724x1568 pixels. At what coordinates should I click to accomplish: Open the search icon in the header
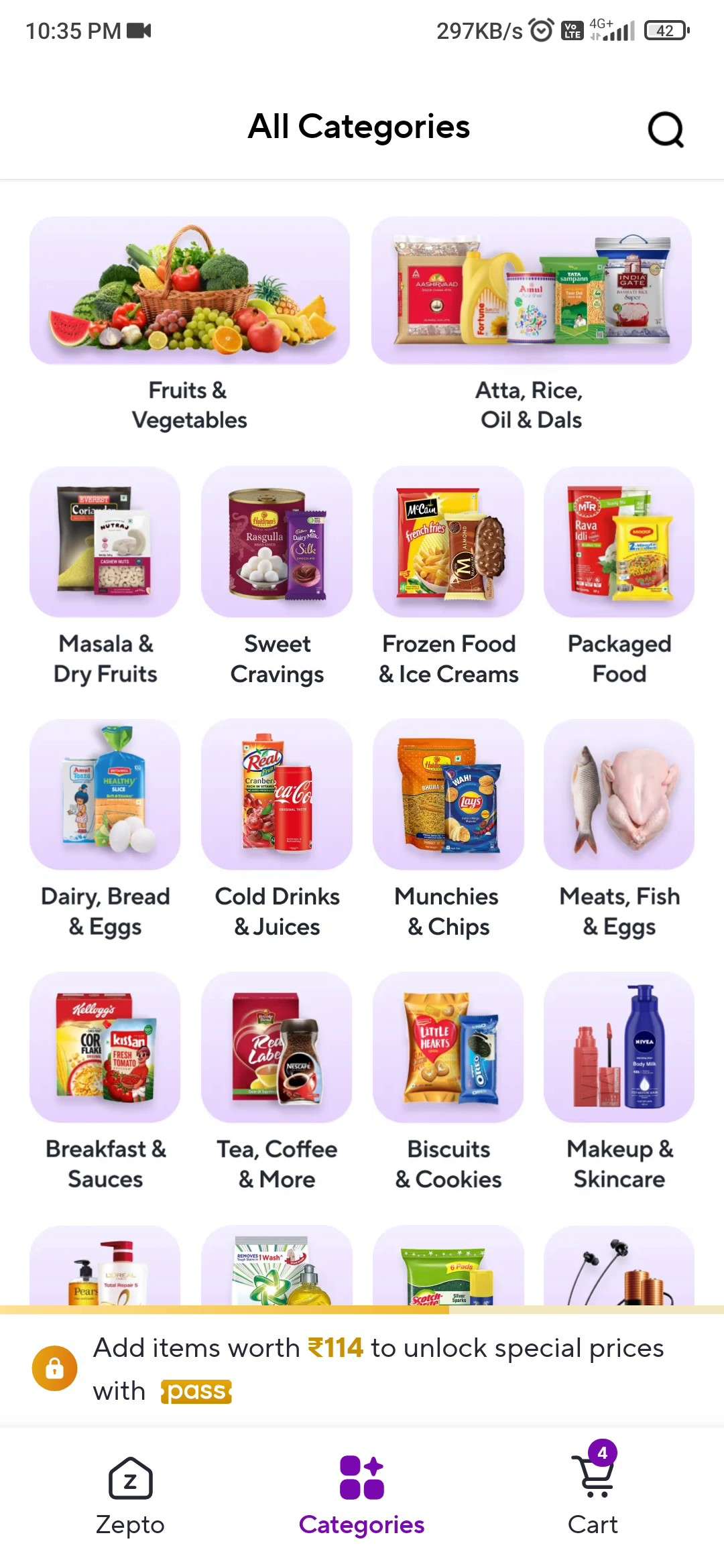(666, 129)
